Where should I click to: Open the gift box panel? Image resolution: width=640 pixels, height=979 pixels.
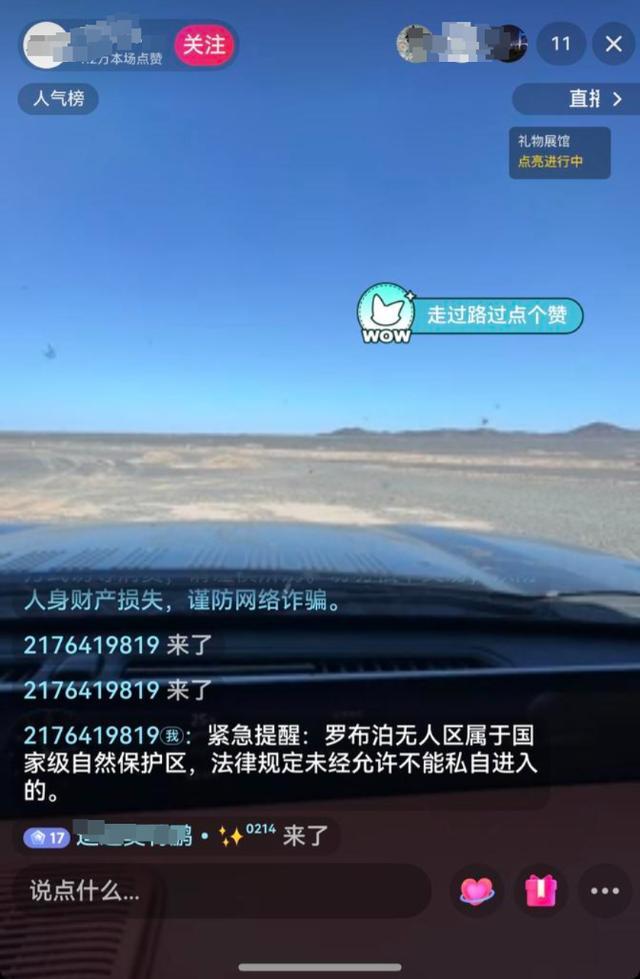click(x=541, y=891)
